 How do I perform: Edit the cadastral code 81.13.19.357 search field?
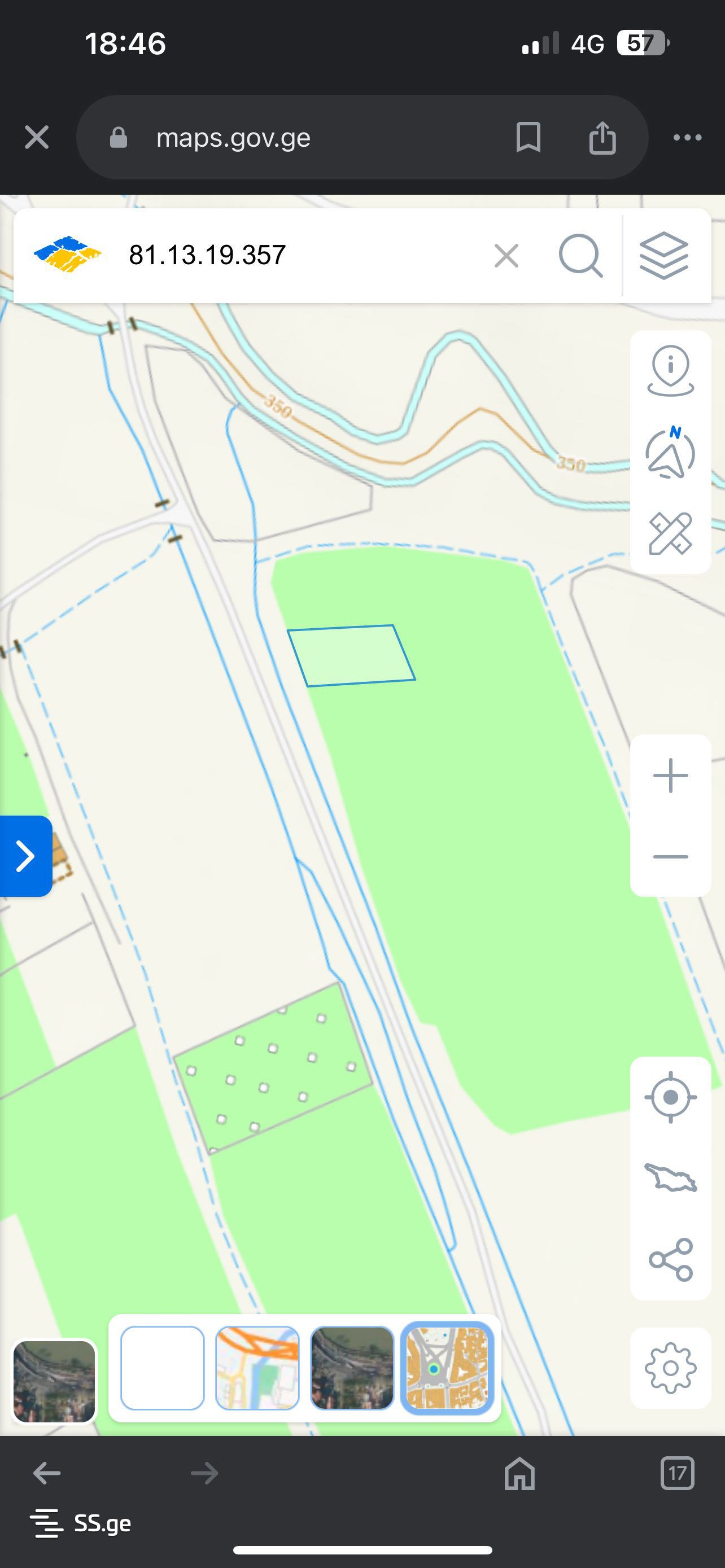click(x=292, y=255)
